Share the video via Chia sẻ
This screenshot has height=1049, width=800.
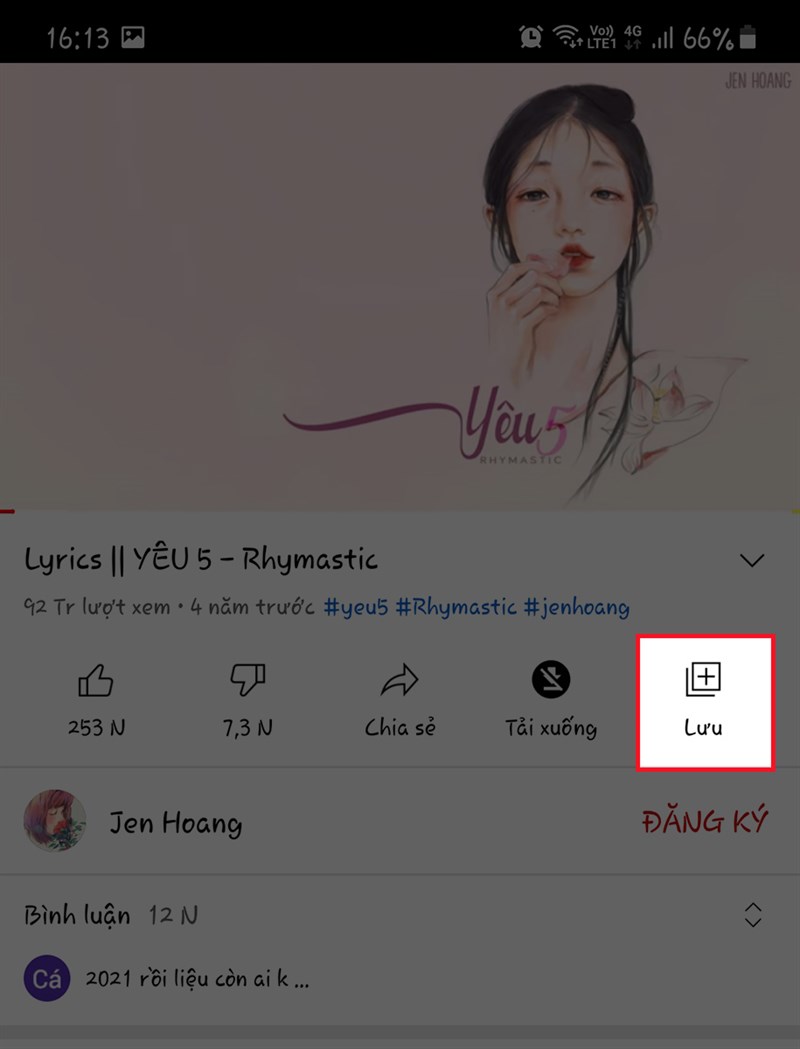(399, 700)
